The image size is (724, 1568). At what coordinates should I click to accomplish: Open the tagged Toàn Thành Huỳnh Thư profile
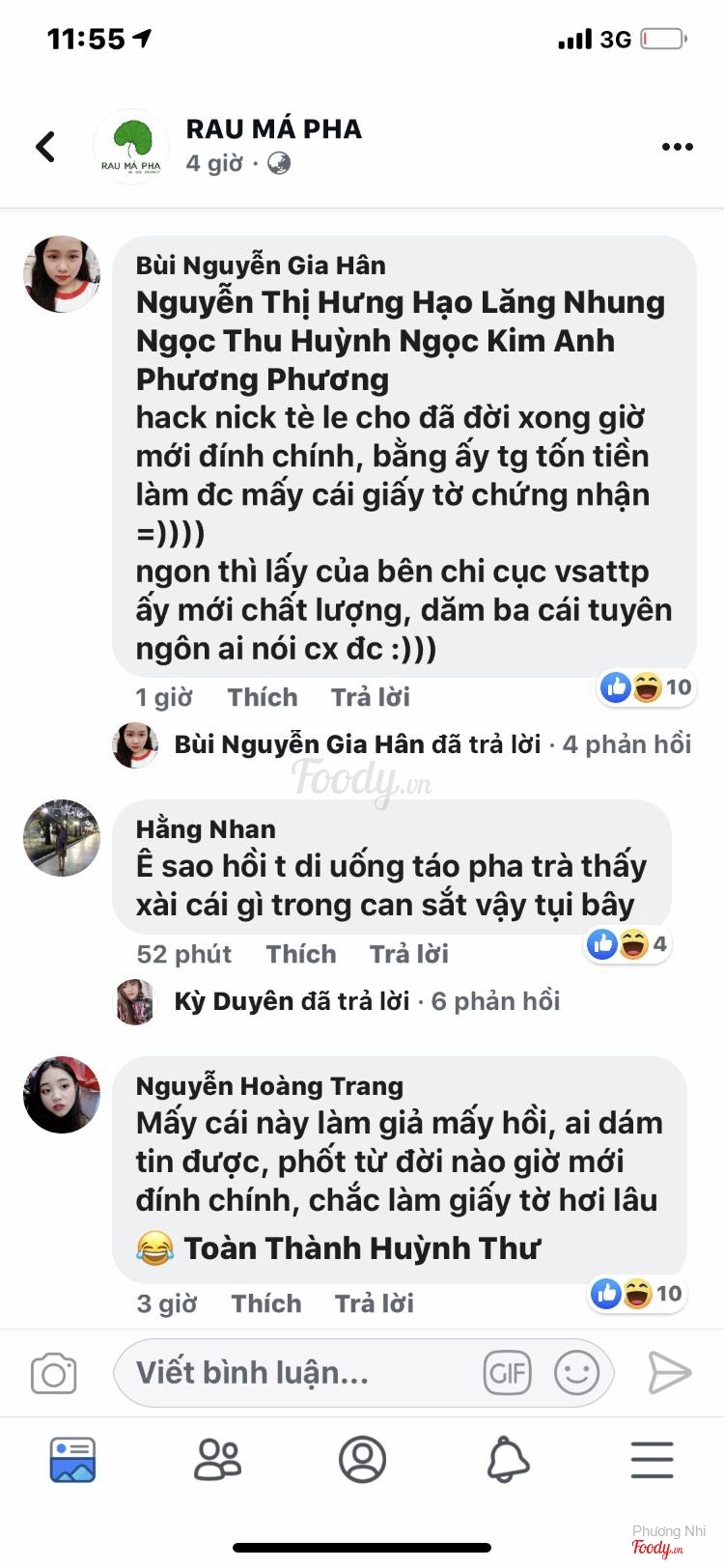(x=362, y=1248)
